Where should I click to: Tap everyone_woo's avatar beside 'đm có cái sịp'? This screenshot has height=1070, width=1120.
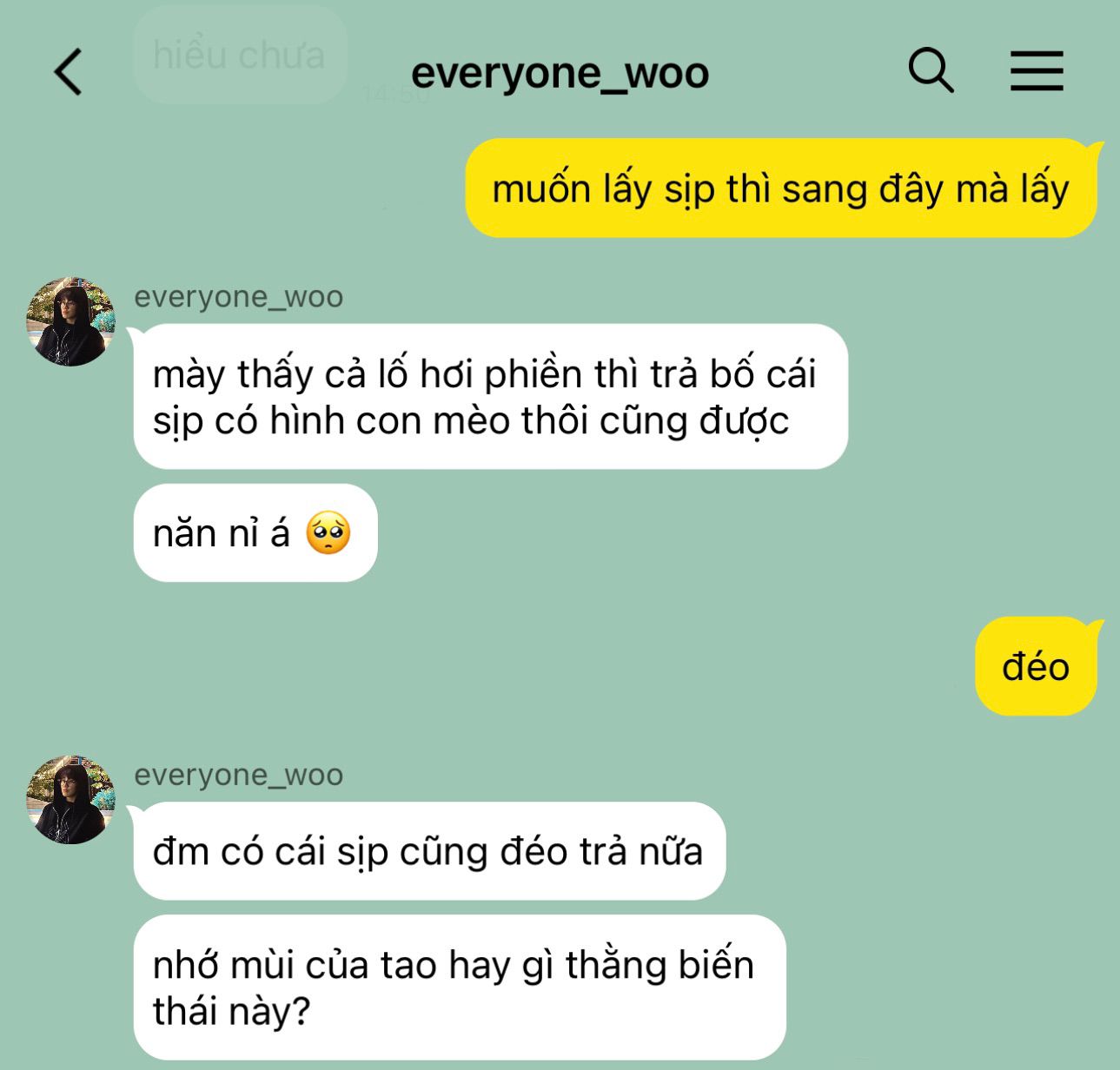pyautogui.click(x=71, y=800)
